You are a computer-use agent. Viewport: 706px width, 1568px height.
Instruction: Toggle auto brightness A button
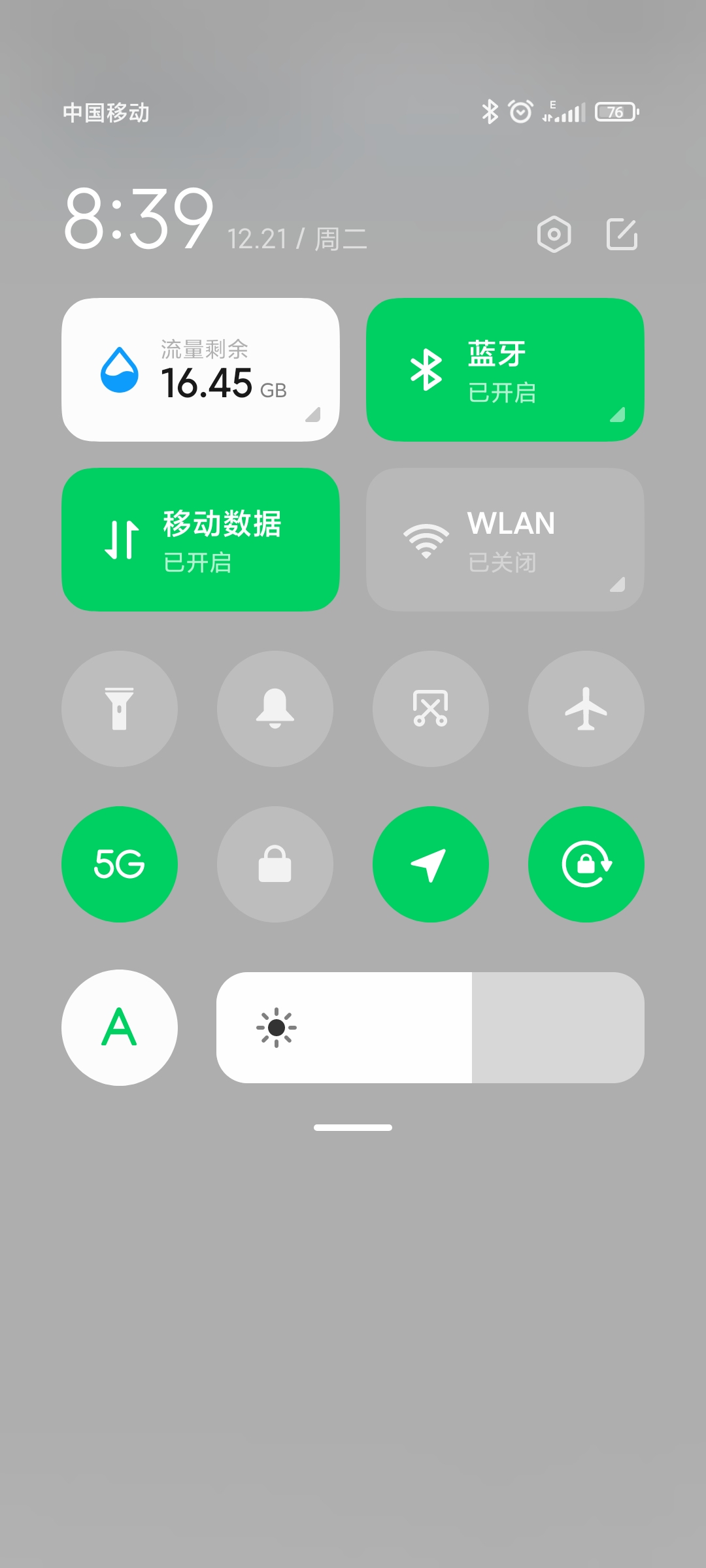(120, 1028)
